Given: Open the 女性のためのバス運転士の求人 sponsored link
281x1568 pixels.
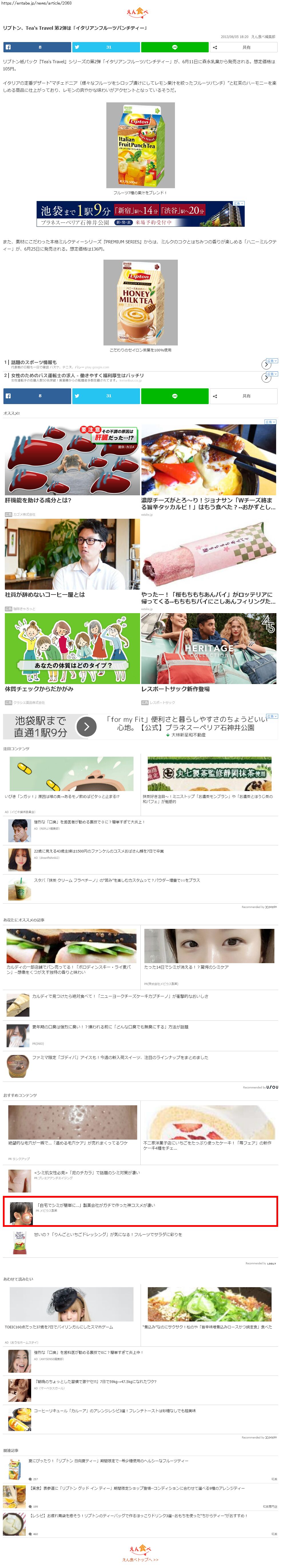Looking at the screenshot, I should click(x=77, y=375).
